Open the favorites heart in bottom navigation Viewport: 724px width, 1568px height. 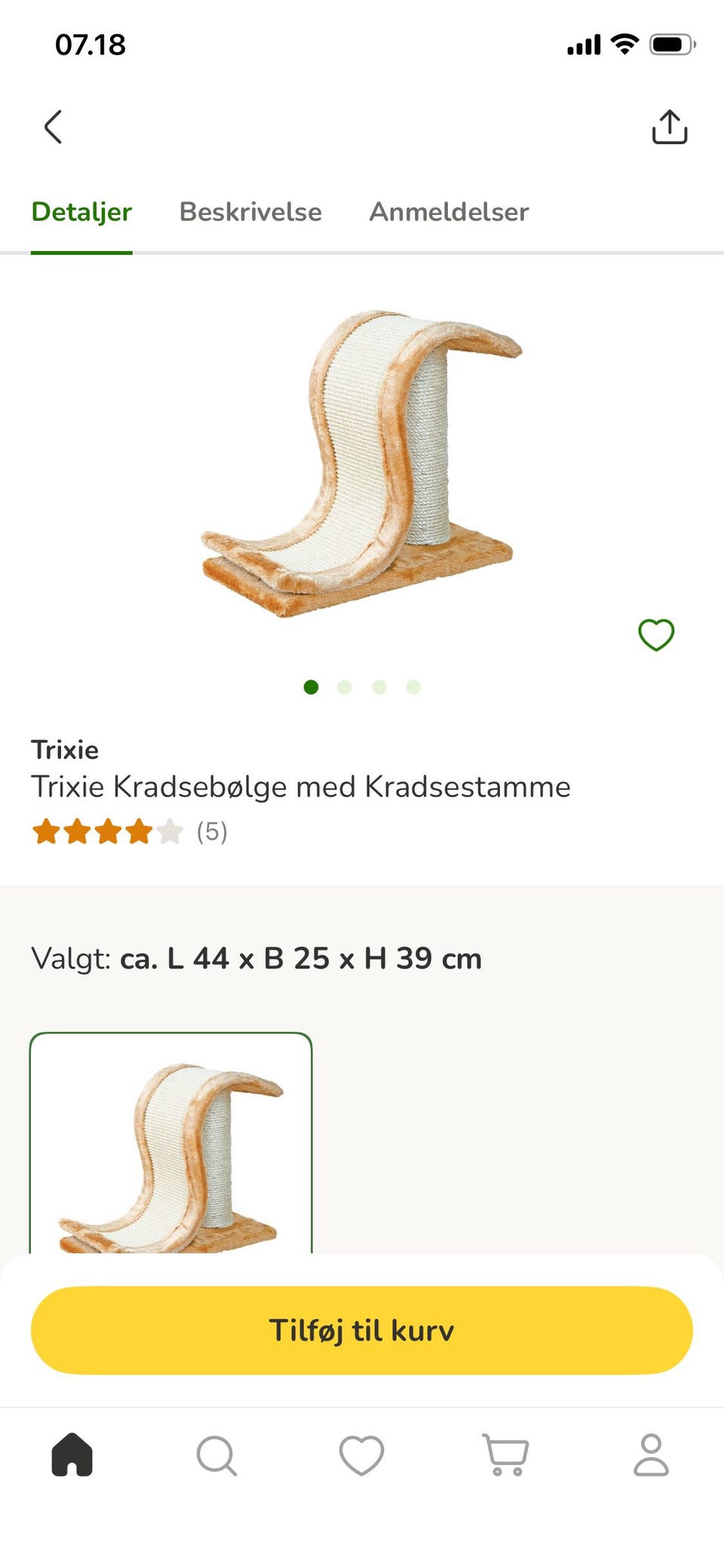pyautogui.click(x=362, y=1456)
